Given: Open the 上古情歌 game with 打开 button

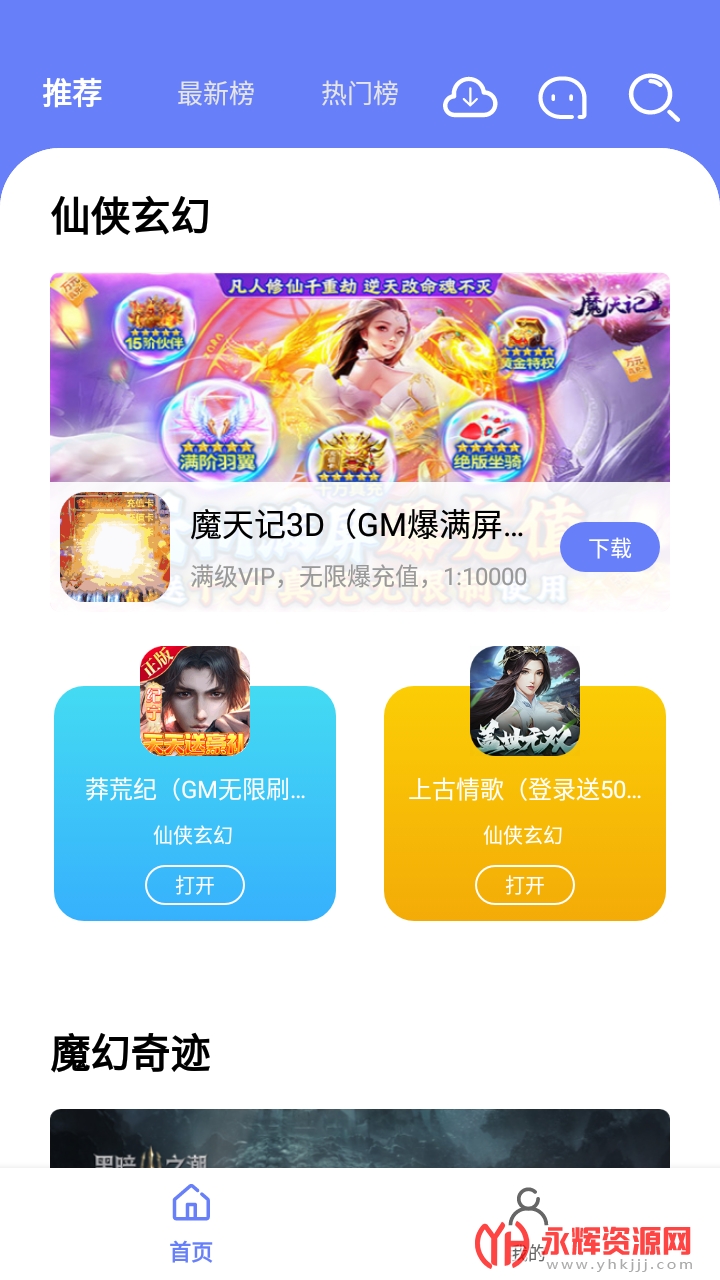Looking at the screenshot, I should point(525,885).
